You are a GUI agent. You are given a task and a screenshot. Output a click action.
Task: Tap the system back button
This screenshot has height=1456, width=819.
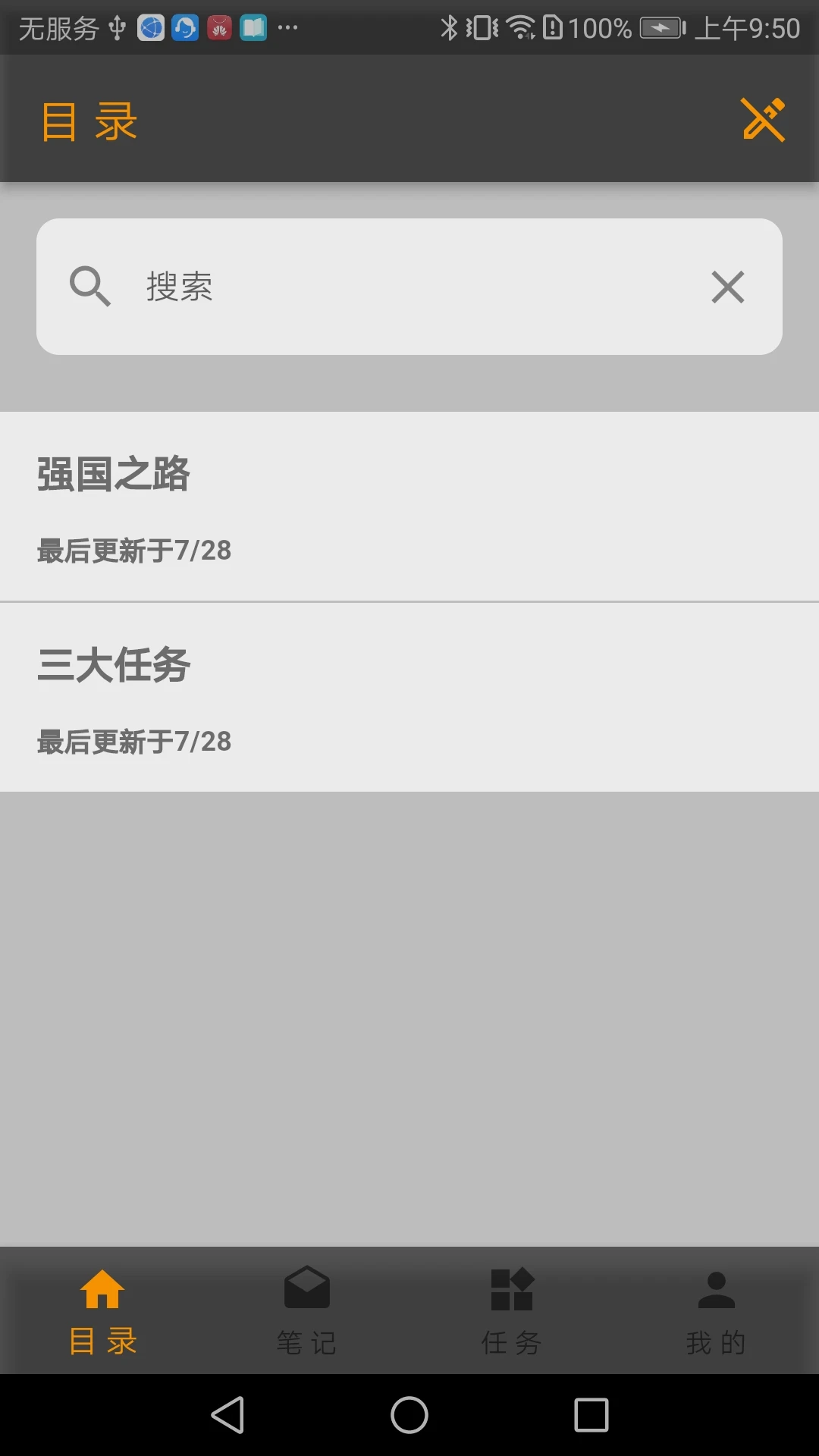point(227,1415)
